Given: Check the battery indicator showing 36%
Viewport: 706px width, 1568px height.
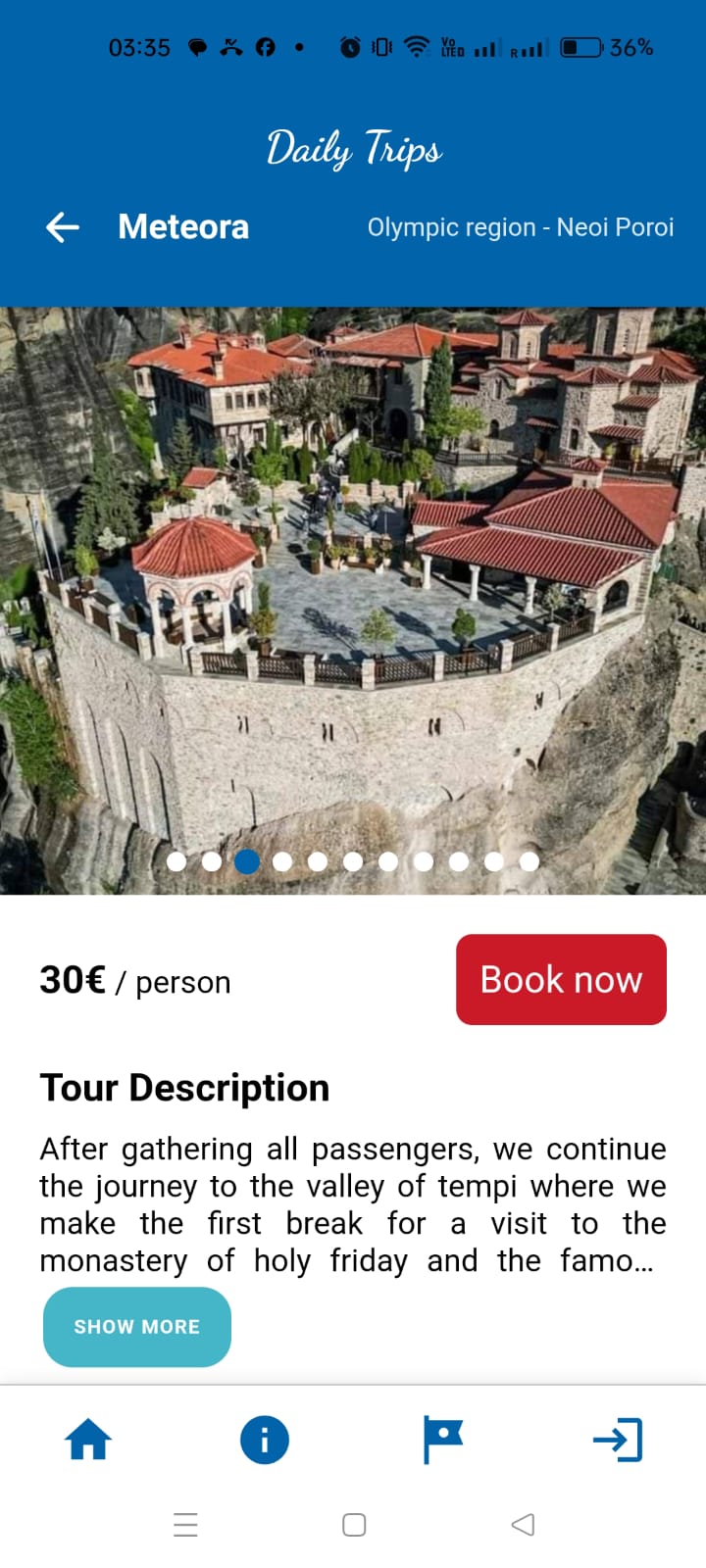Looking at the screenshot, I should tap(599, 45).
